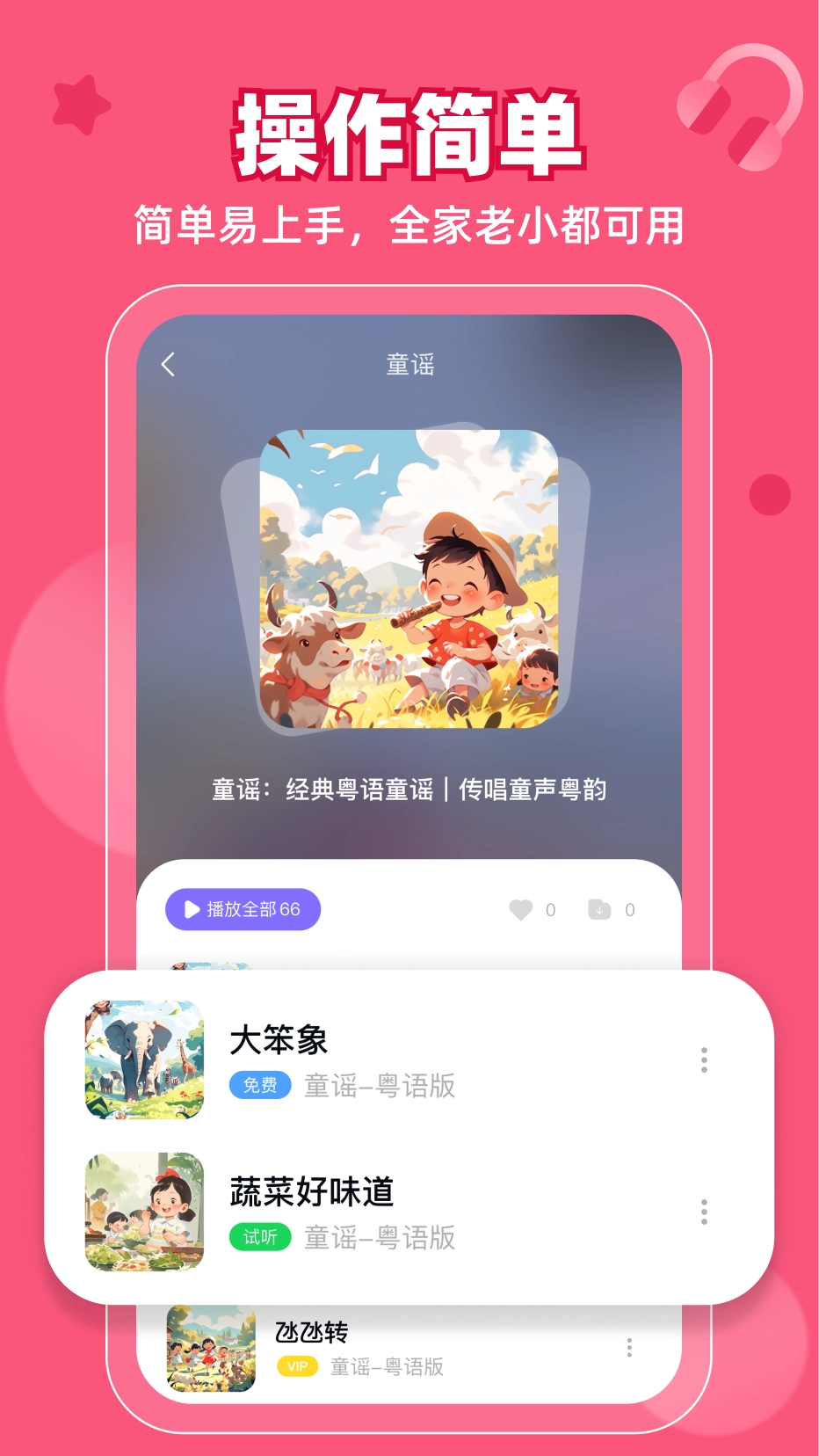
Task: Tap the download icon in the playlist header
Action: (x=599, y=910)
